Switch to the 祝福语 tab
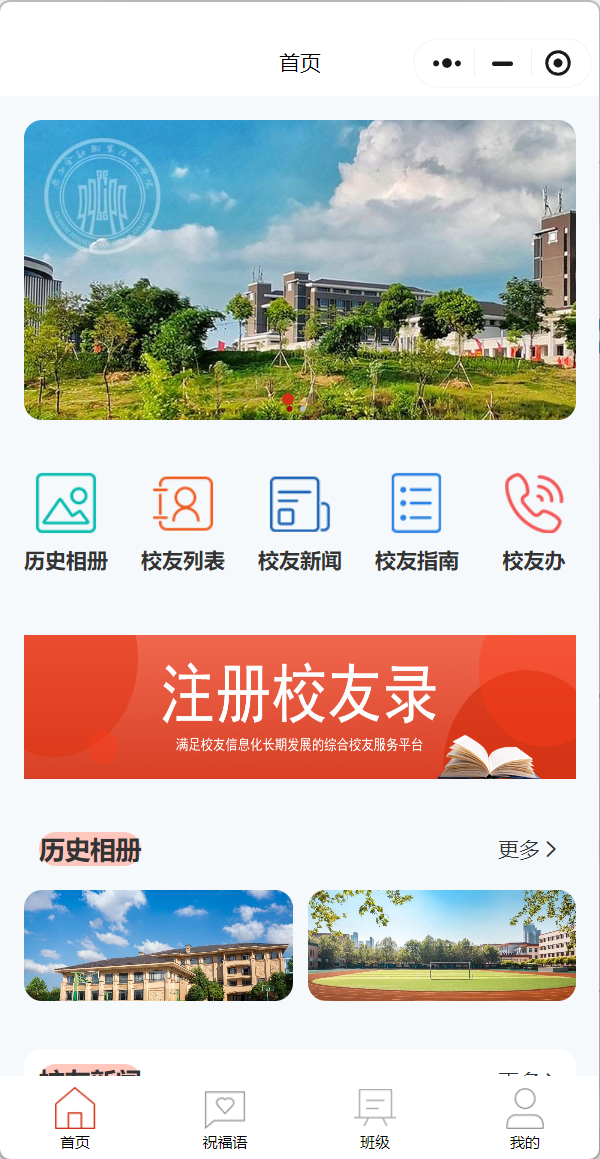 (x=225, y=1119)
